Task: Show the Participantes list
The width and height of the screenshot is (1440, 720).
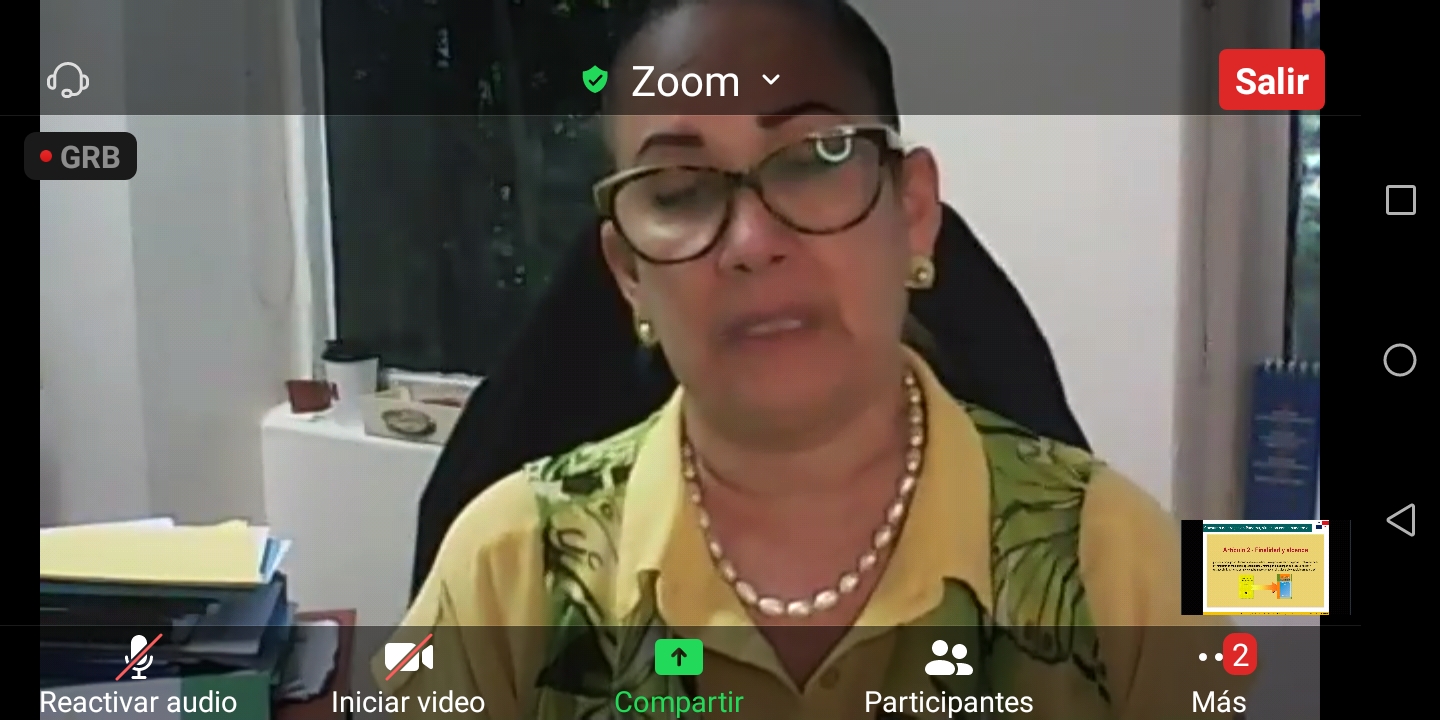Action: [948, 675]
